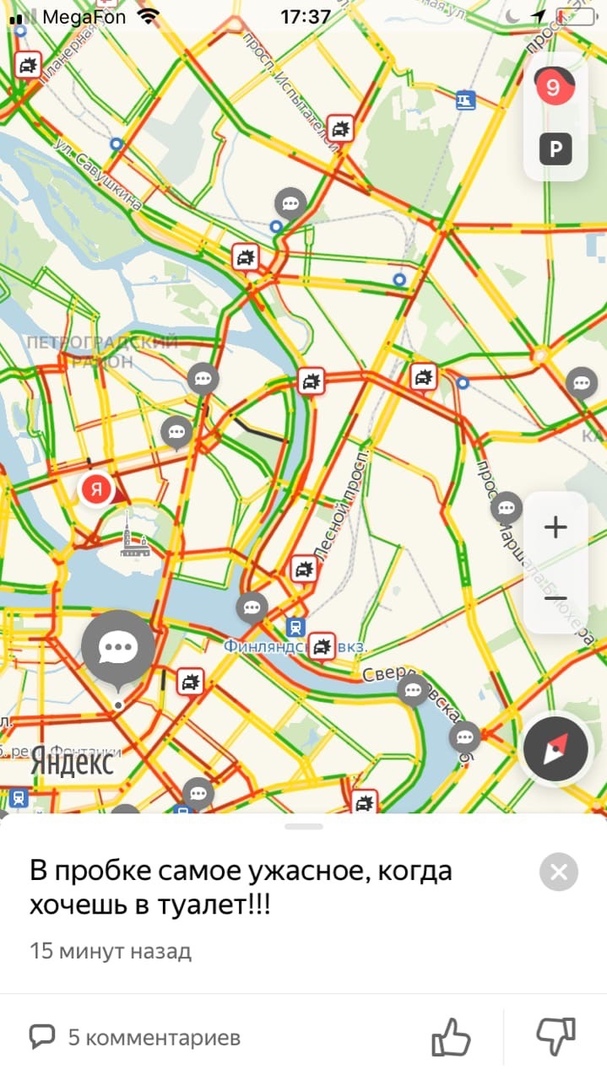Like the road comment with thumbs up
Image resolution: width=607 pixels, height=1080 pixels.
451,1037
